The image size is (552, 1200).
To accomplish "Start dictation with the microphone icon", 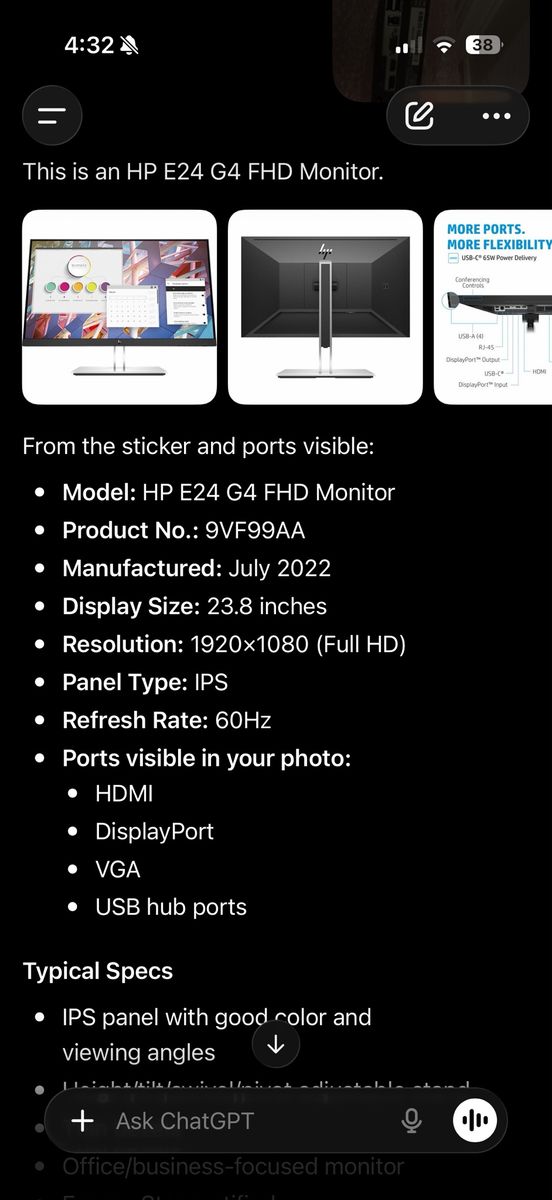I will click(411, 1121).
